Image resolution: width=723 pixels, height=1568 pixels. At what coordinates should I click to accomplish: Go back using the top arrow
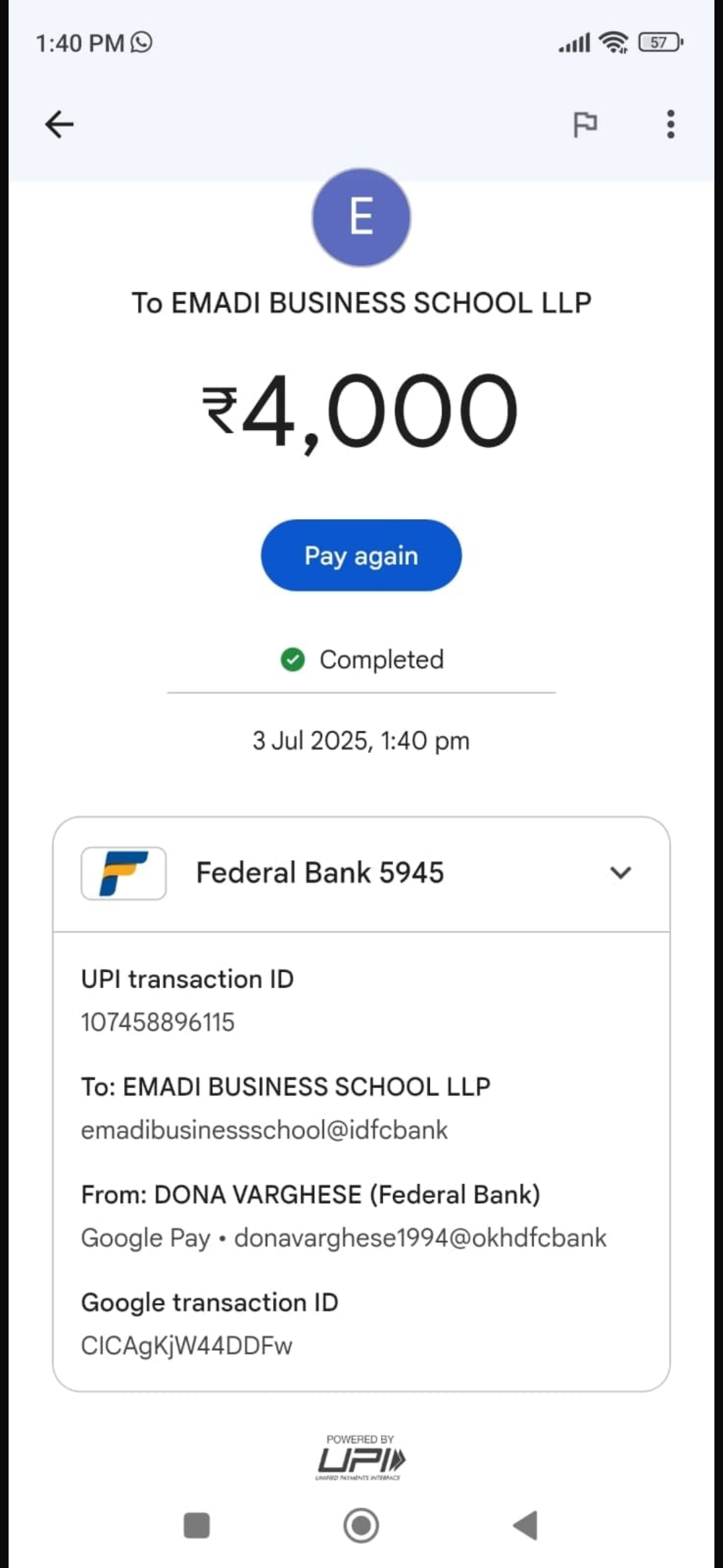click(59, 125)
